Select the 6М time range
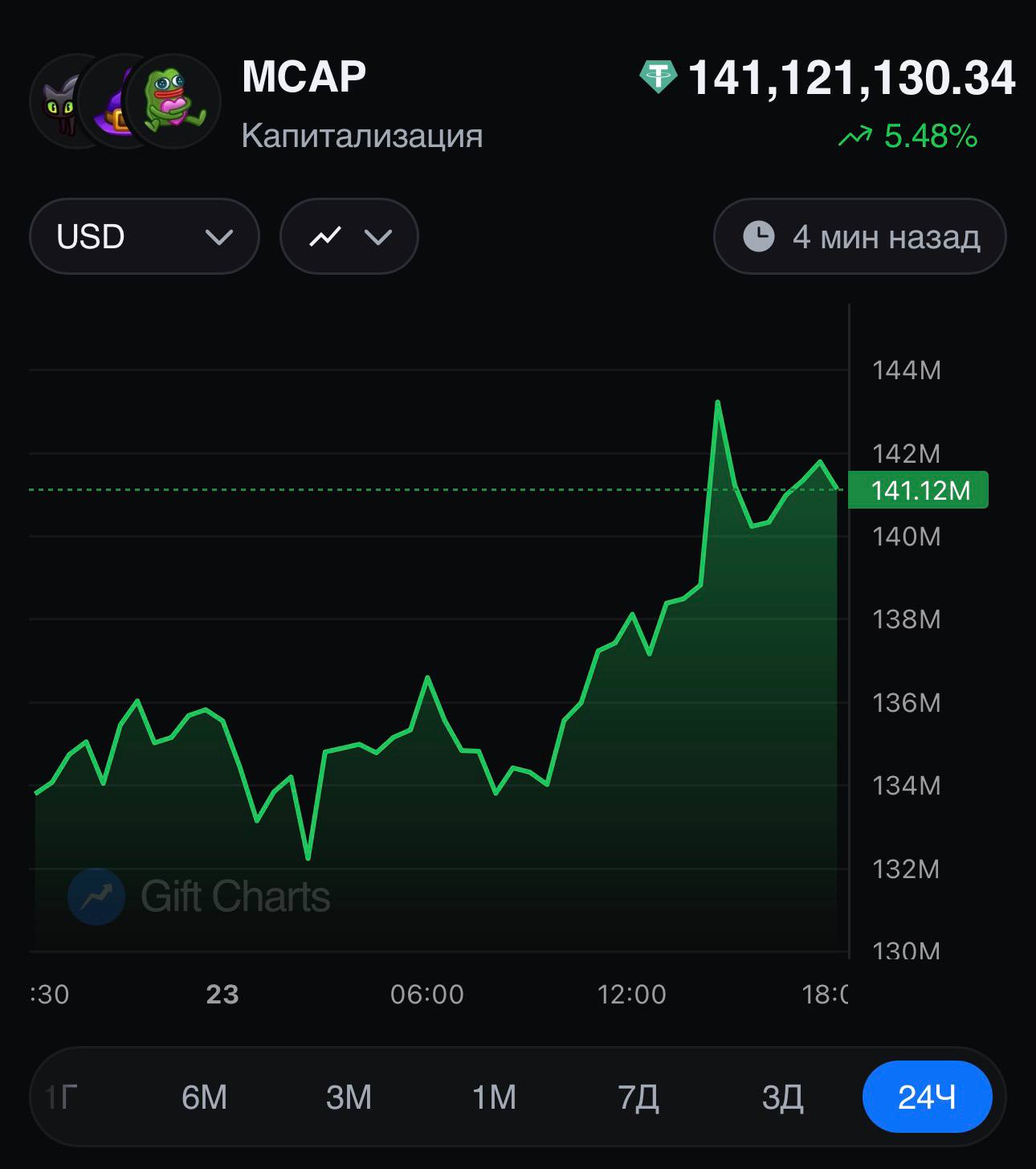The width and height of the screenshot is (1036, 1169). pos(204,1097)
